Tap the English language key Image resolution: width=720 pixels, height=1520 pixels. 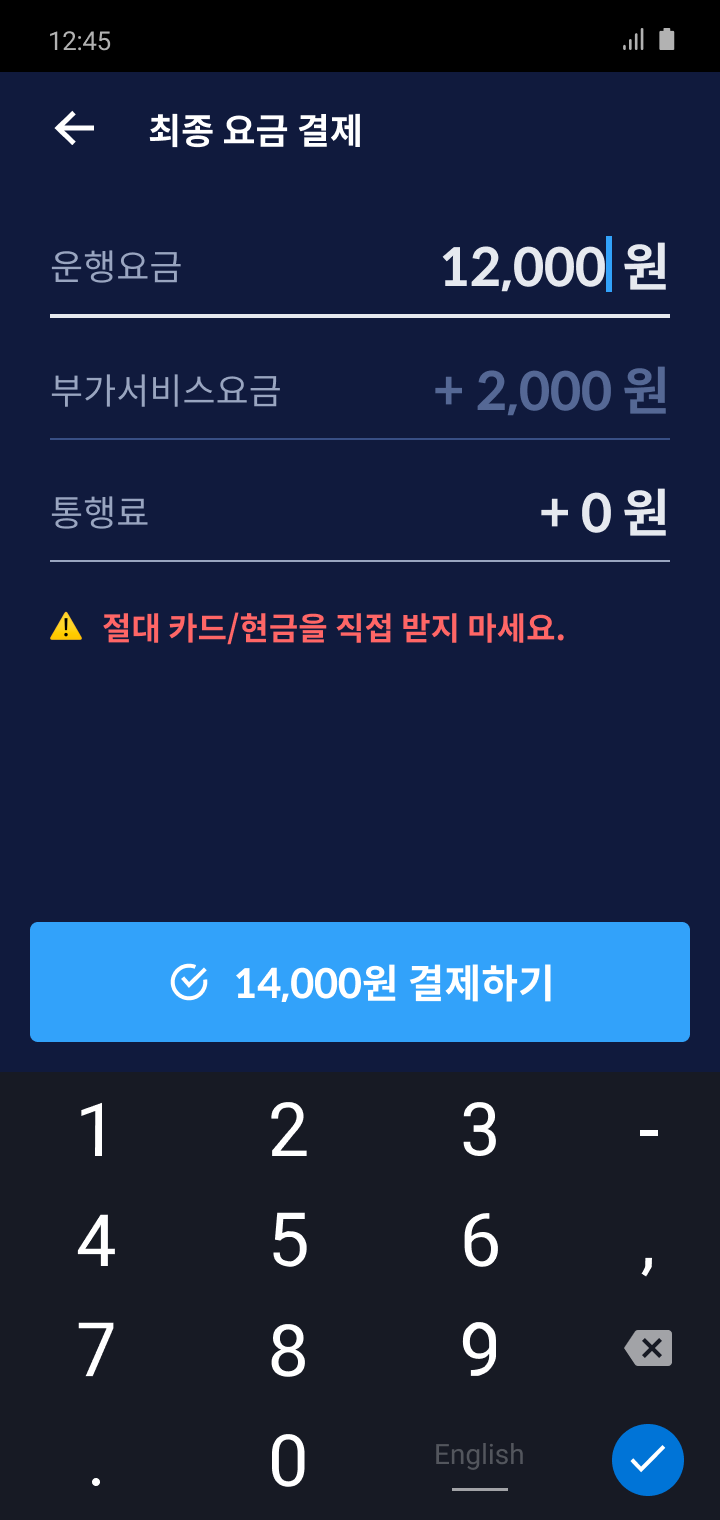479,1456
